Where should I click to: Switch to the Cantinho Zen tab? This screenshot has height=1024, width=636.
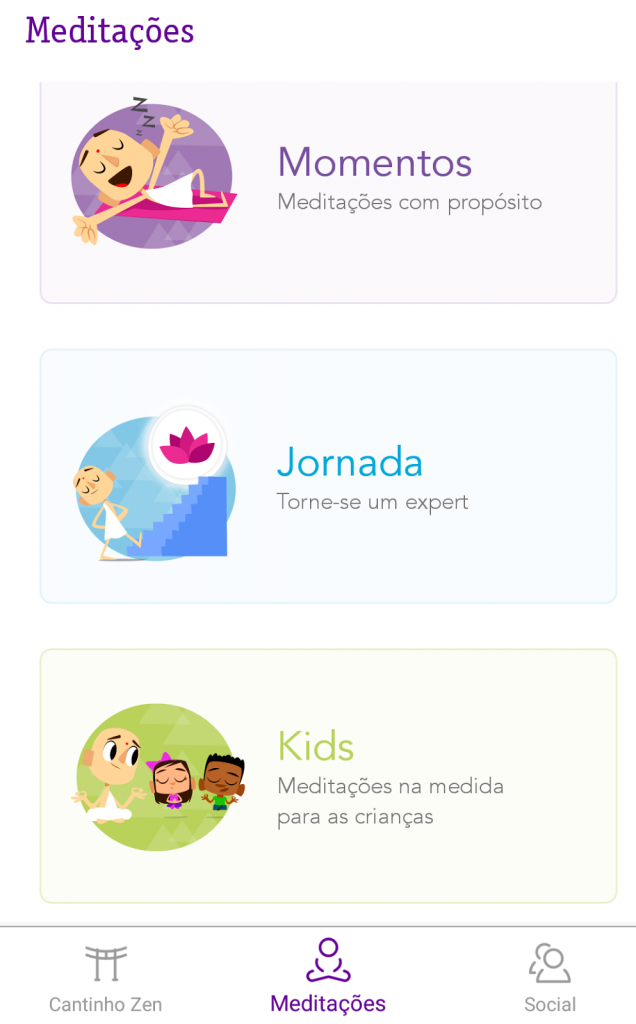click(x=106, y=977)
